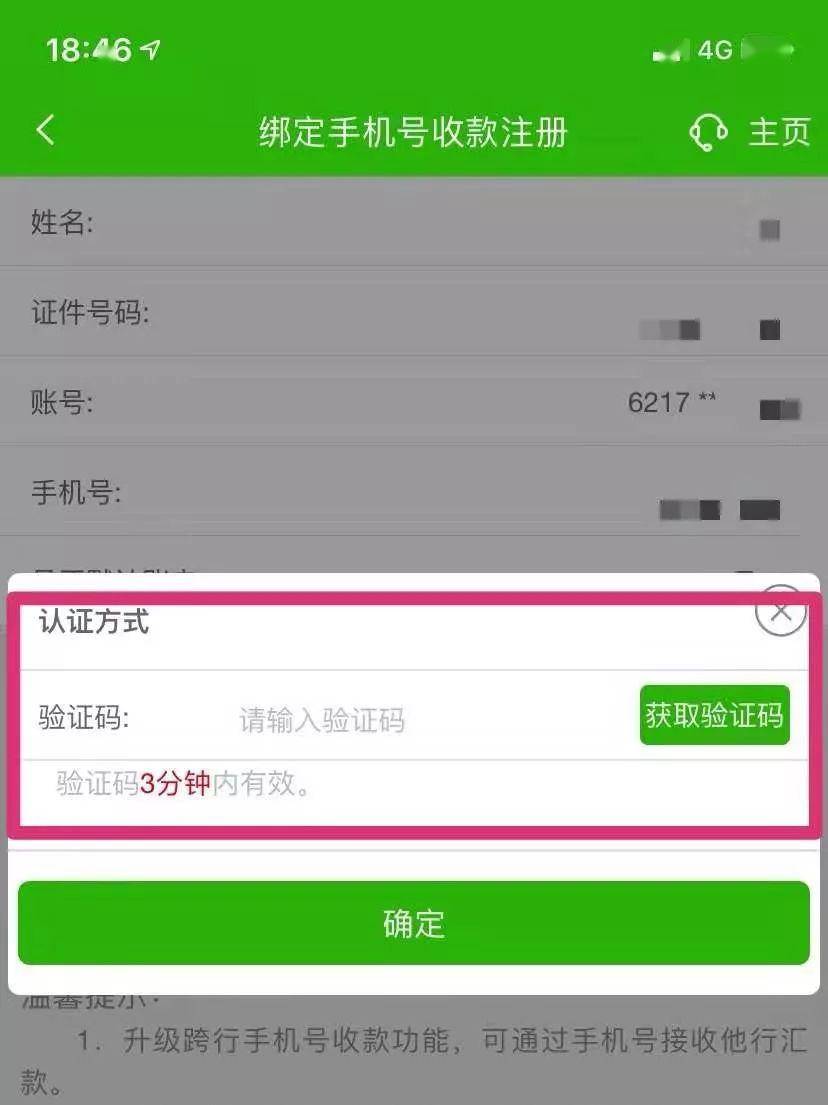Open customer service headset icon
This screenshot has width=828, height=1105.
(x=708, y=132)
